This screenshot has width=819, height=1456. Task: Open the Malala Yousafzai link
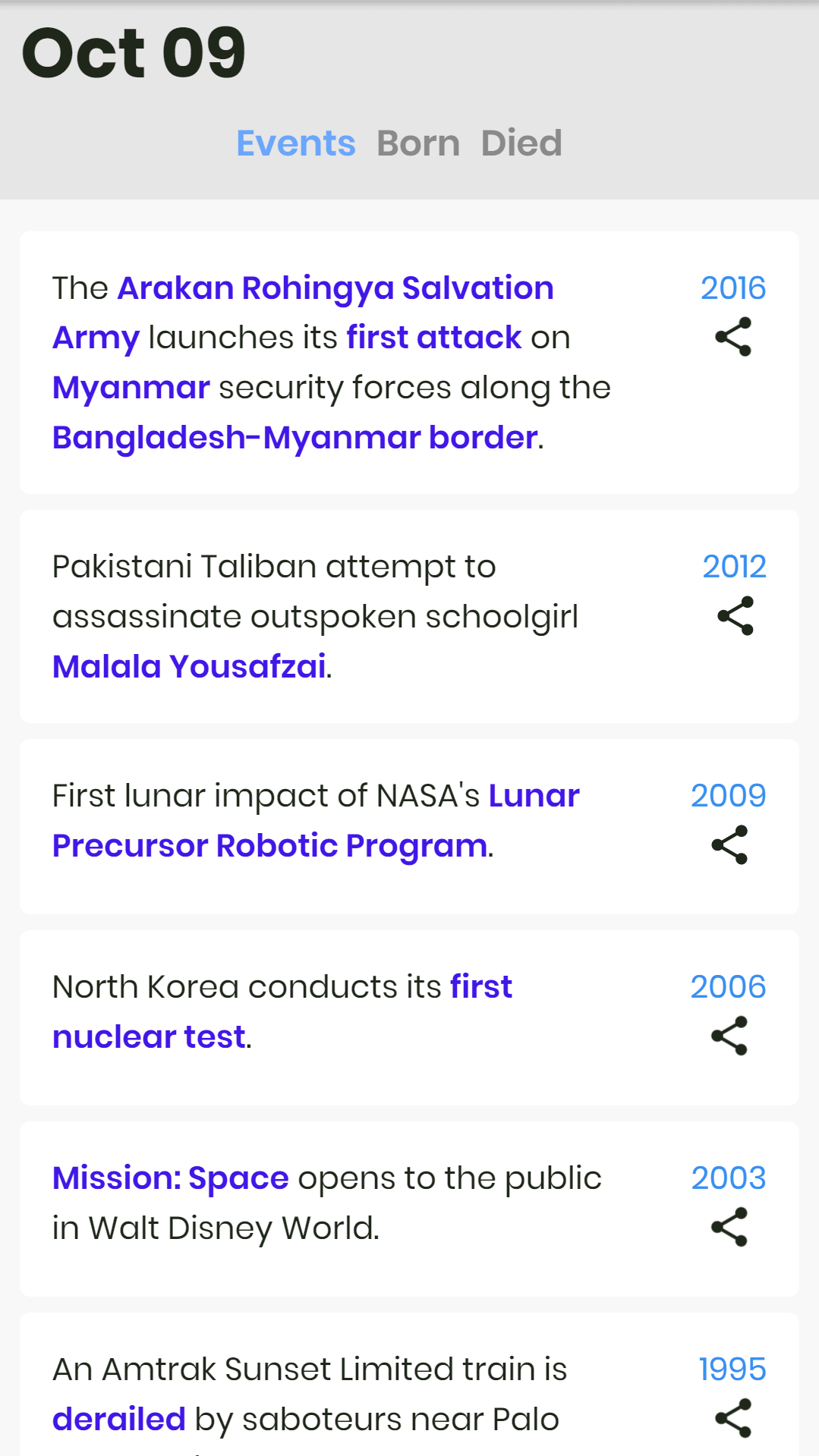click(x=189, y=667)
